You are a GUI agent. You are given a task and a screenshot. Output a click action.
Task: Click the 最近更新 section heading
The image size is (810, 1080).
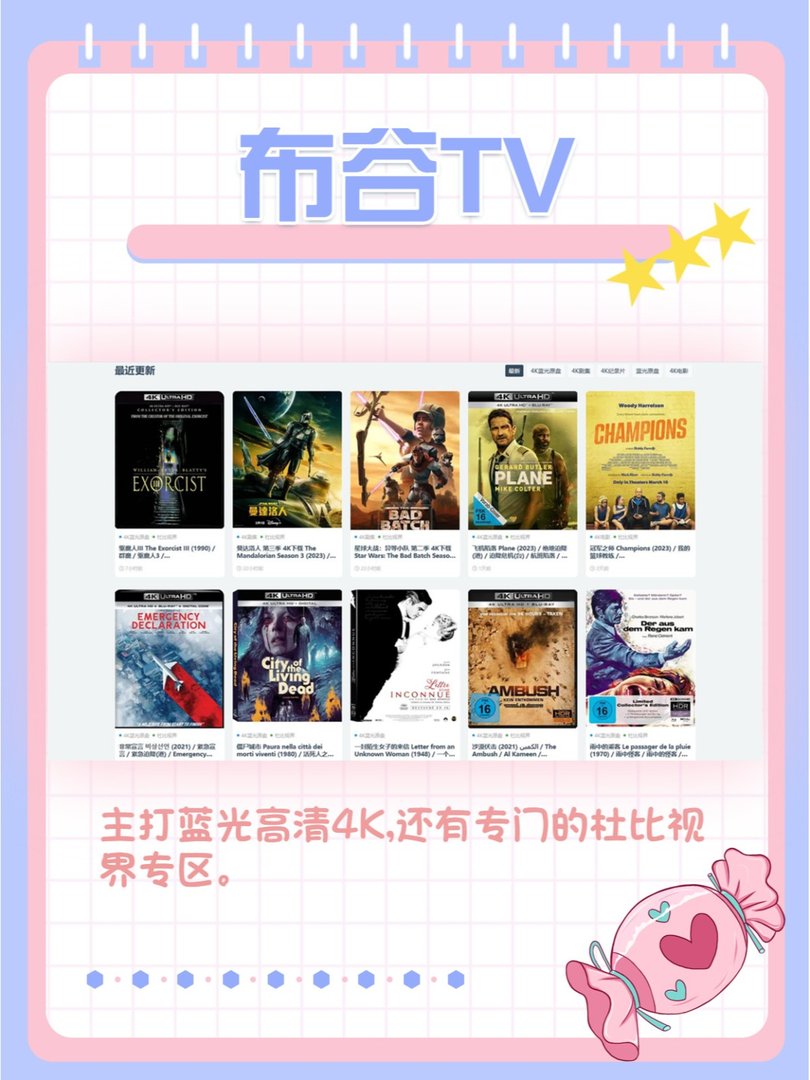tap(133, 368)
